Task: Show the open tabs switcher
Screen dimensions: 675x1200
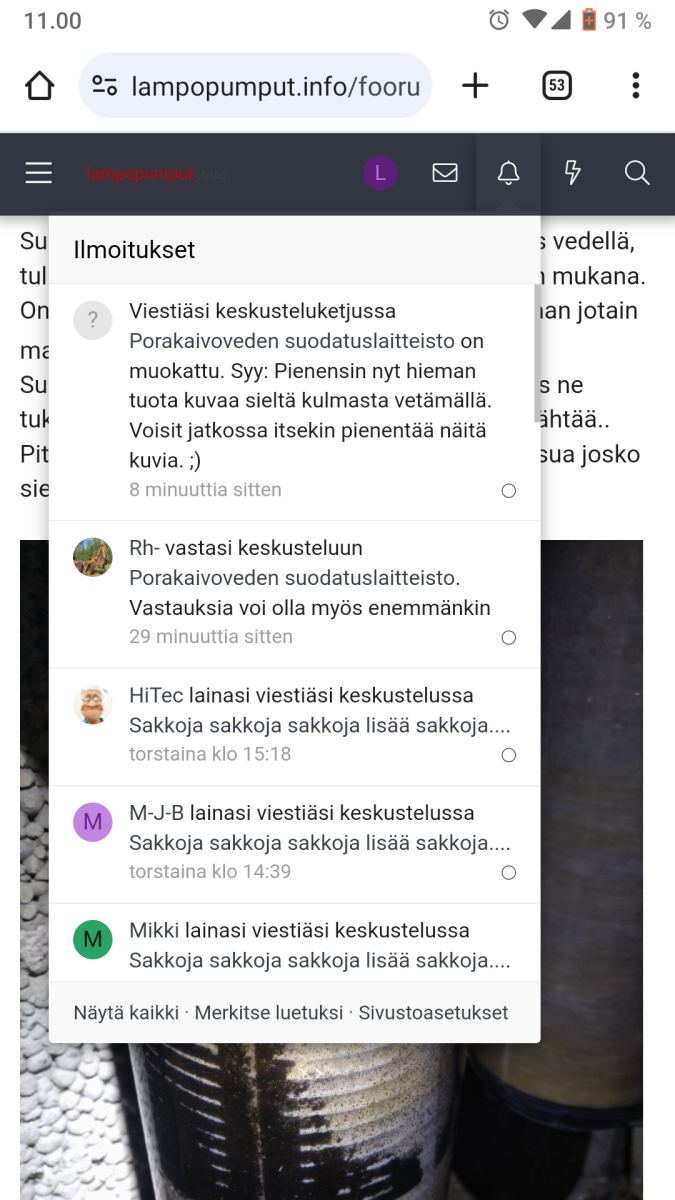Action: pos(557,86)
